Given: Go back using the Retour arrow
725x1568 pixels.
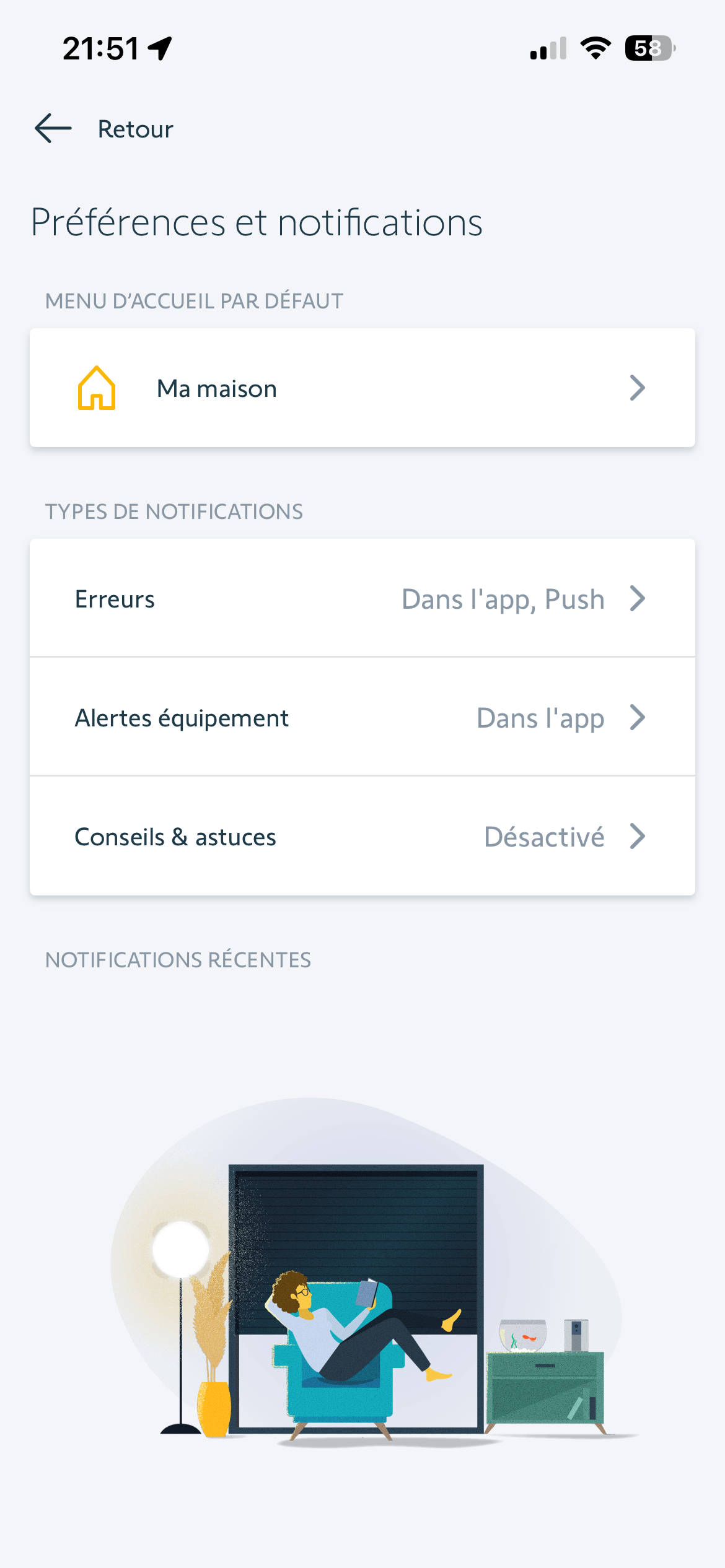Looking at the screenshot, I should click(54, 129).
